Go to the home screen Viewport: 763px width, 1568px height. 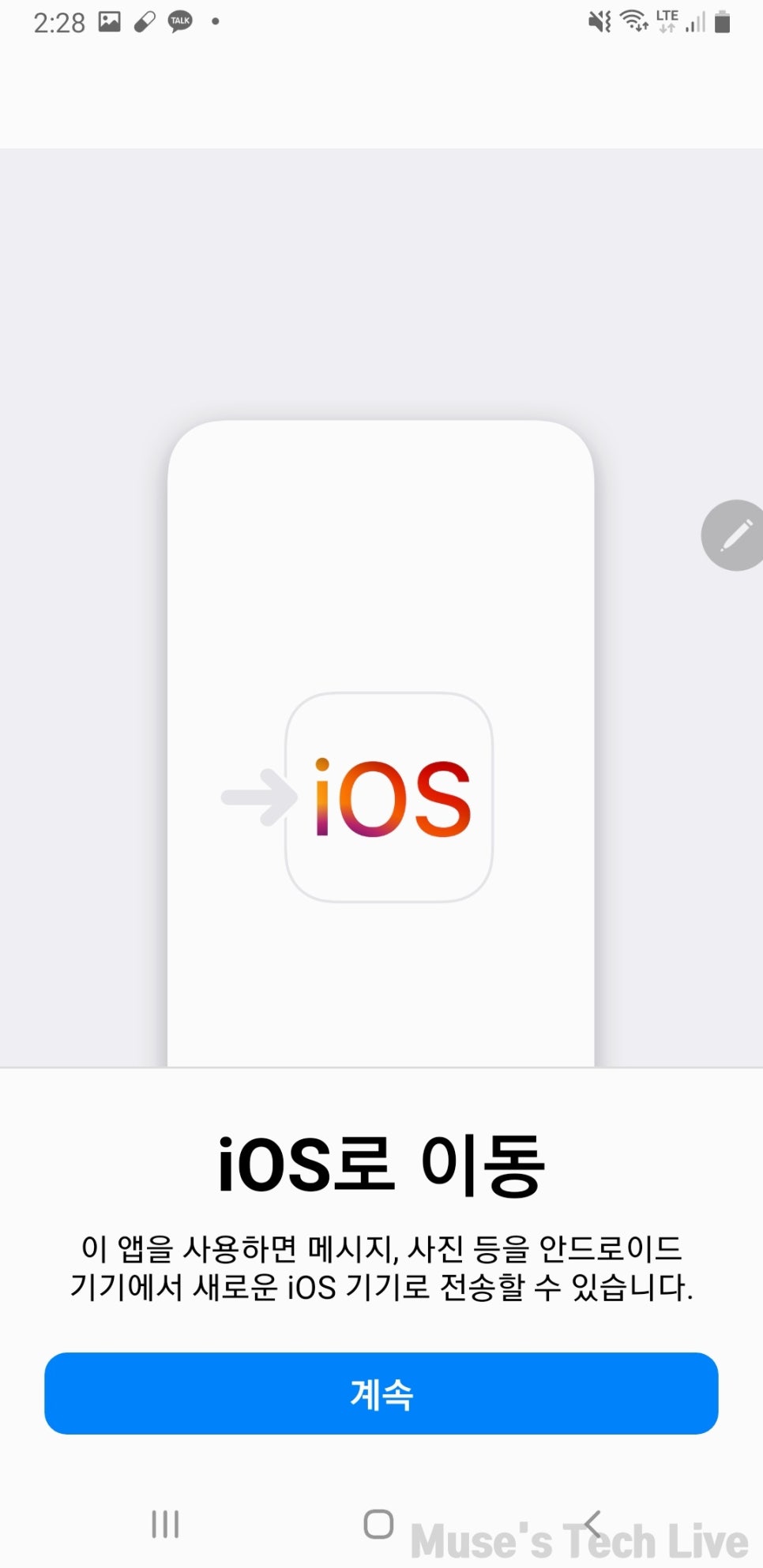point(378,1524)
